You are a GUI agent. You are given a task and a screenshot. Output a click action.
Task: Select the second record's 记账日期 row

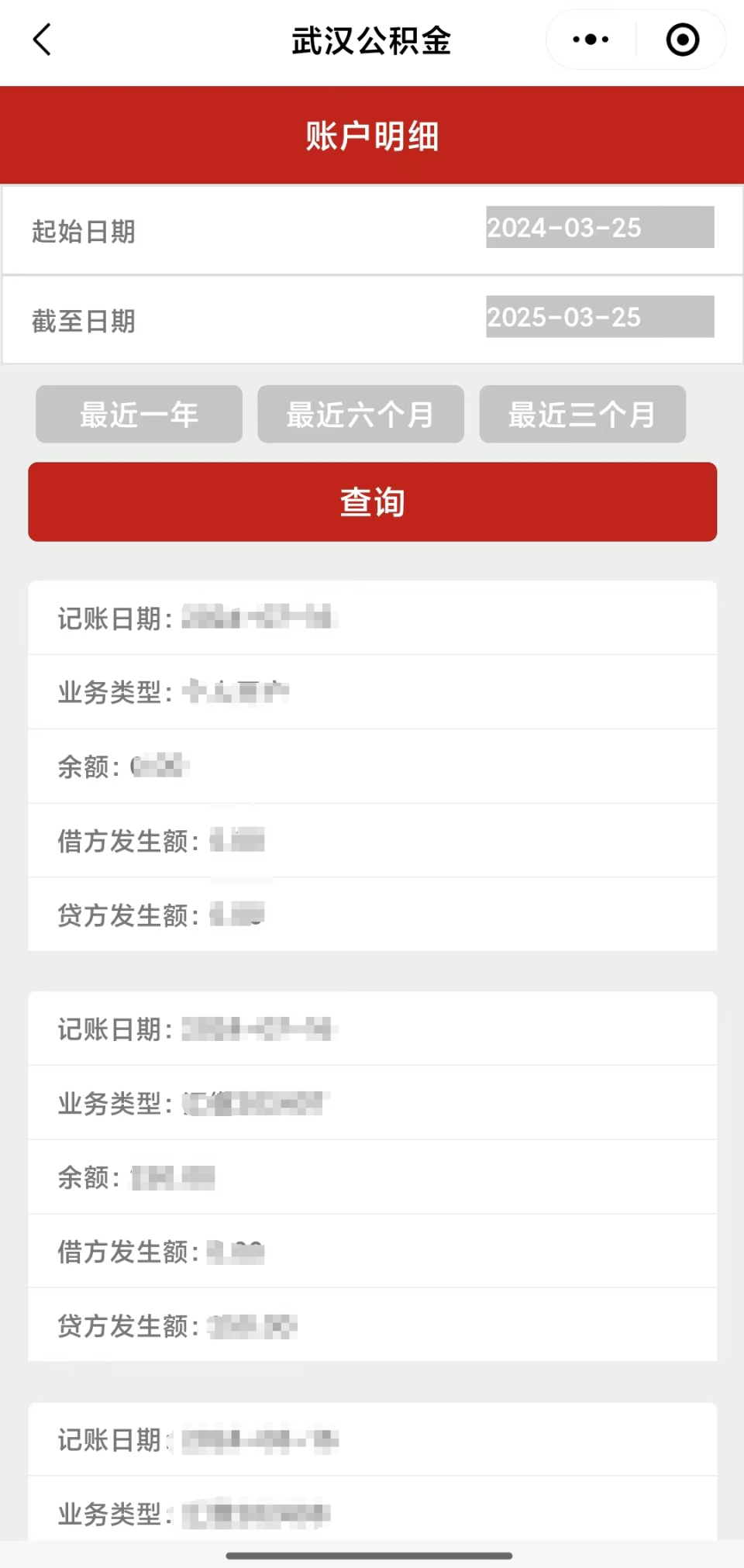click(x=372, y=1029)
